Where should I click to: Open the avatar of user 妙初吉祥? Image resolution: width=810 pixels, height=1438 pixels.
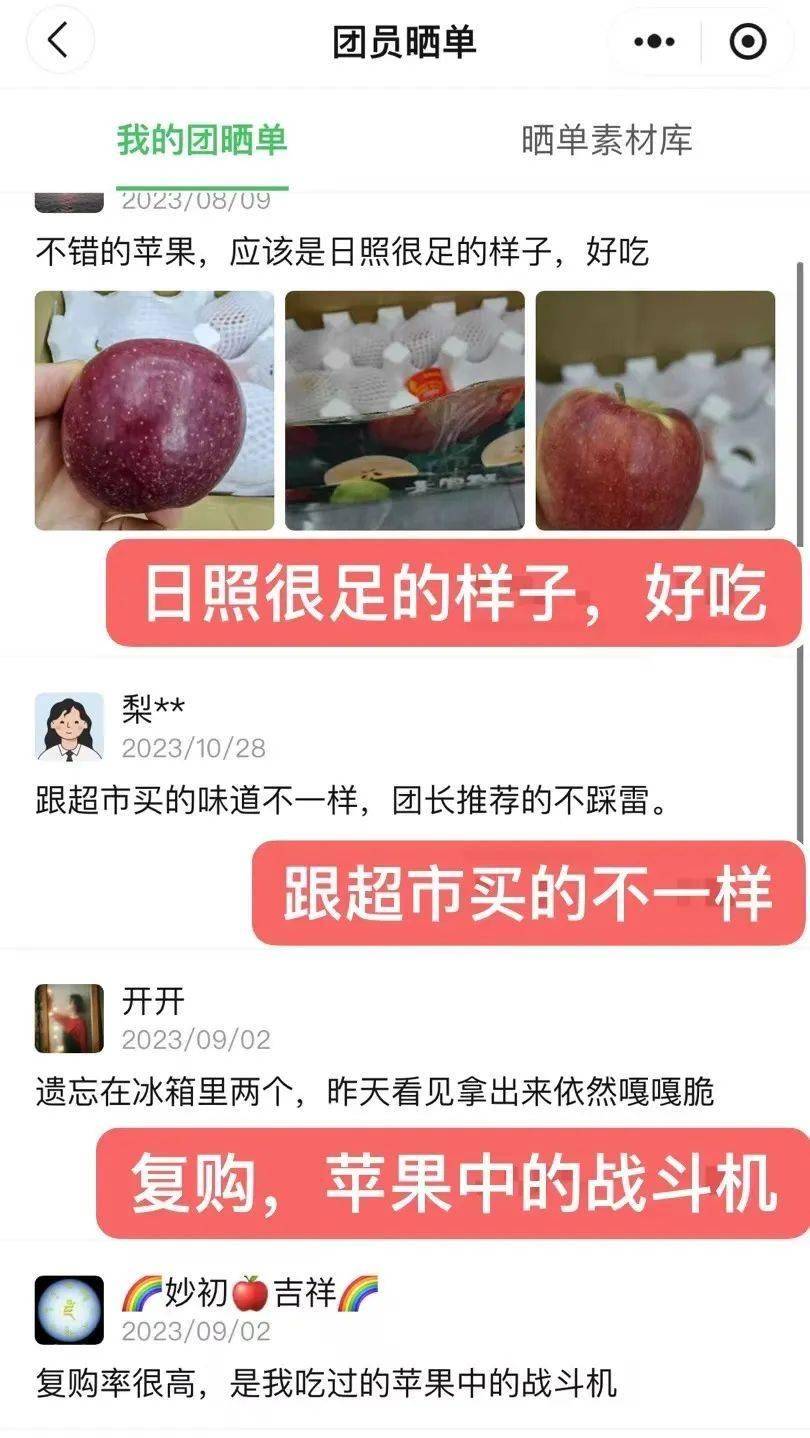coord(69,1310)
